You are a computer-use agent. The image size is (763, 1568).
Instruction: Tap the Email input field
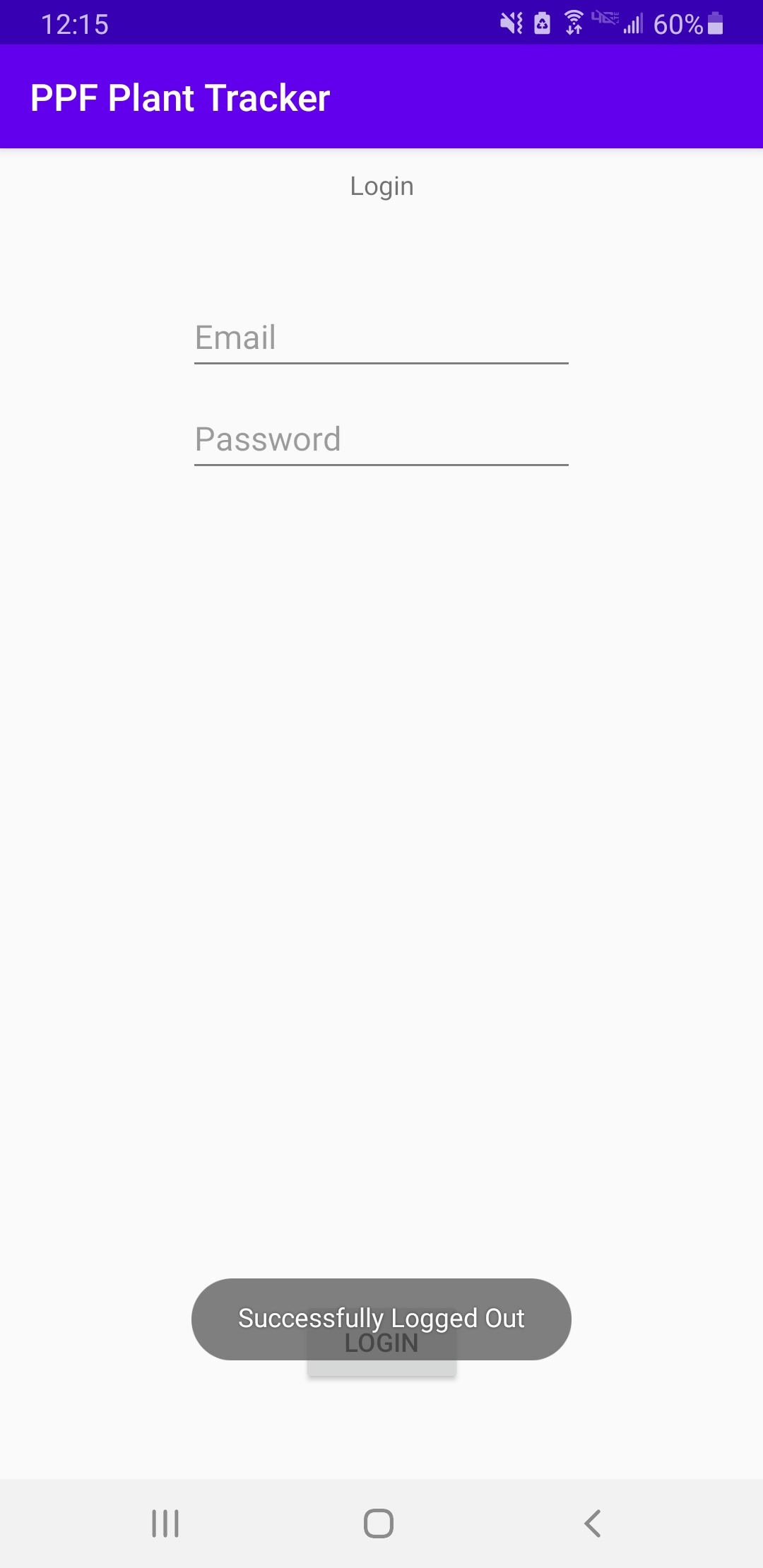point(381,338)
